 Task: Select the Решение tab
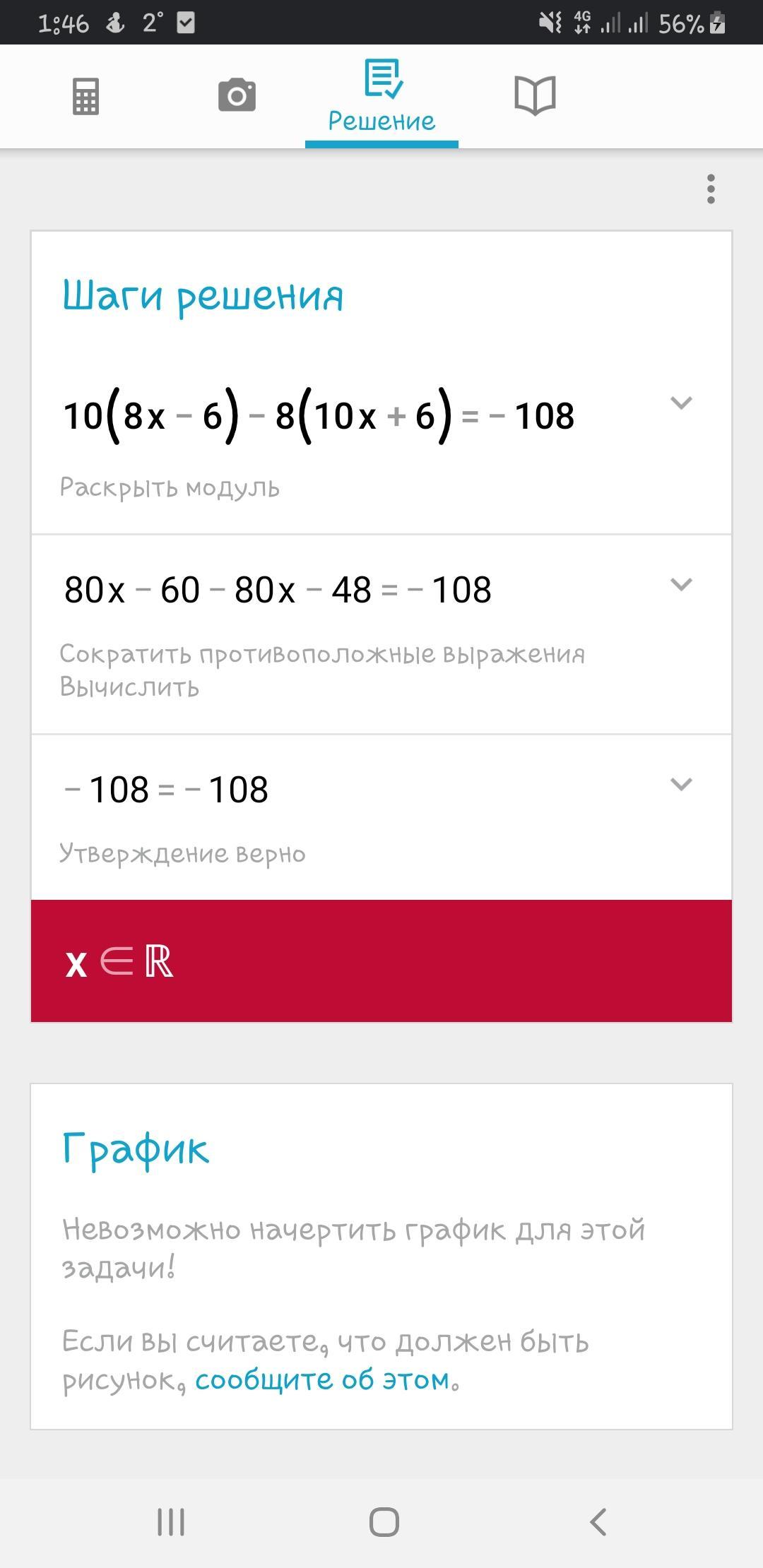click(x=381, y=97)
